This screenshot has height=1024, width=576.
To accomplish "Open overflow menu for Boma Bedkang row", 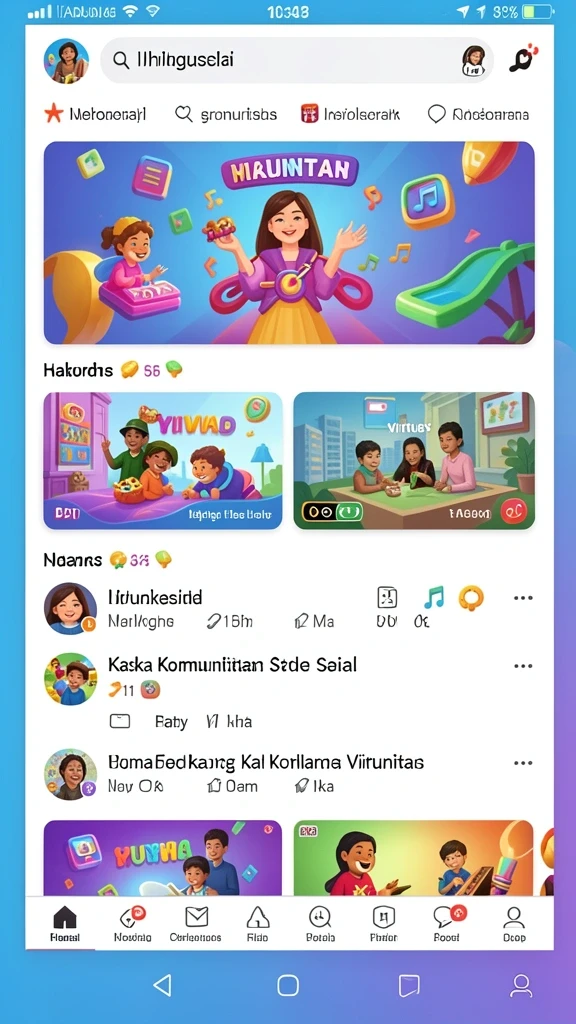I will [523, 763].
